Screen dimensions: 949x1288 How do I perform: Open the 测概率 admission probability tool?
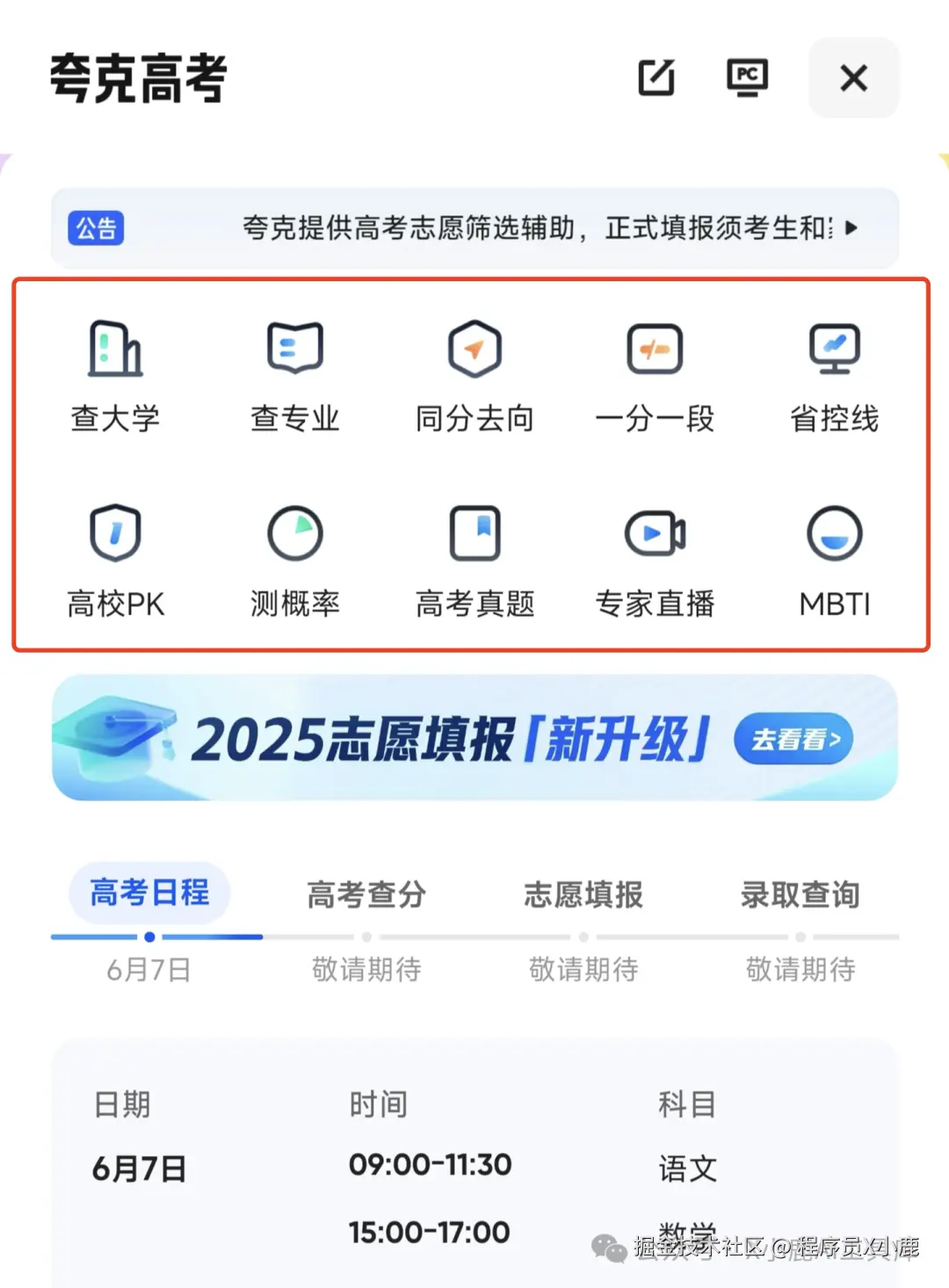pyautogui.click(x=294, y=557)
